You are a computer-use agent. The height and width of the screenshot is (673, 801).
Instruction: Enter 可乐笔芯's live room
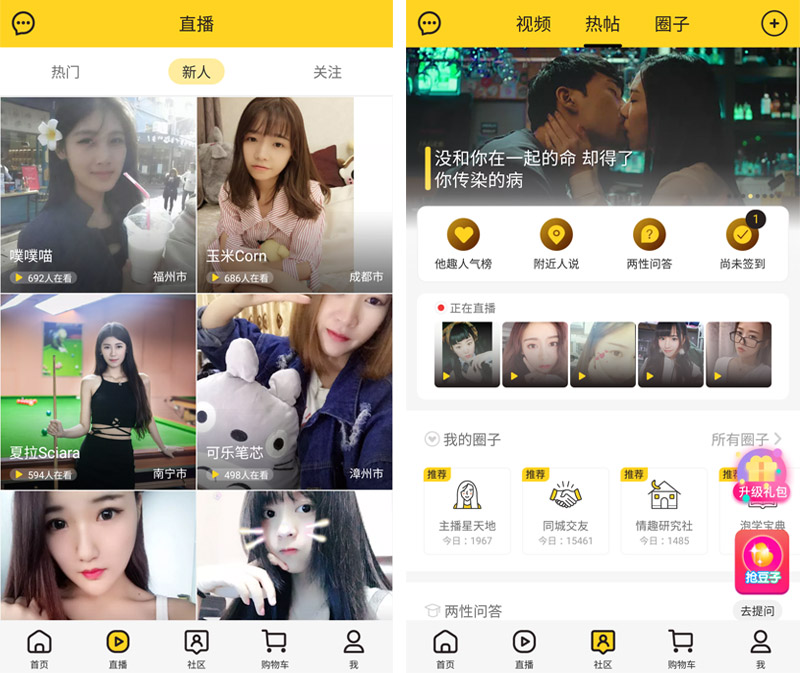(294, 391)
